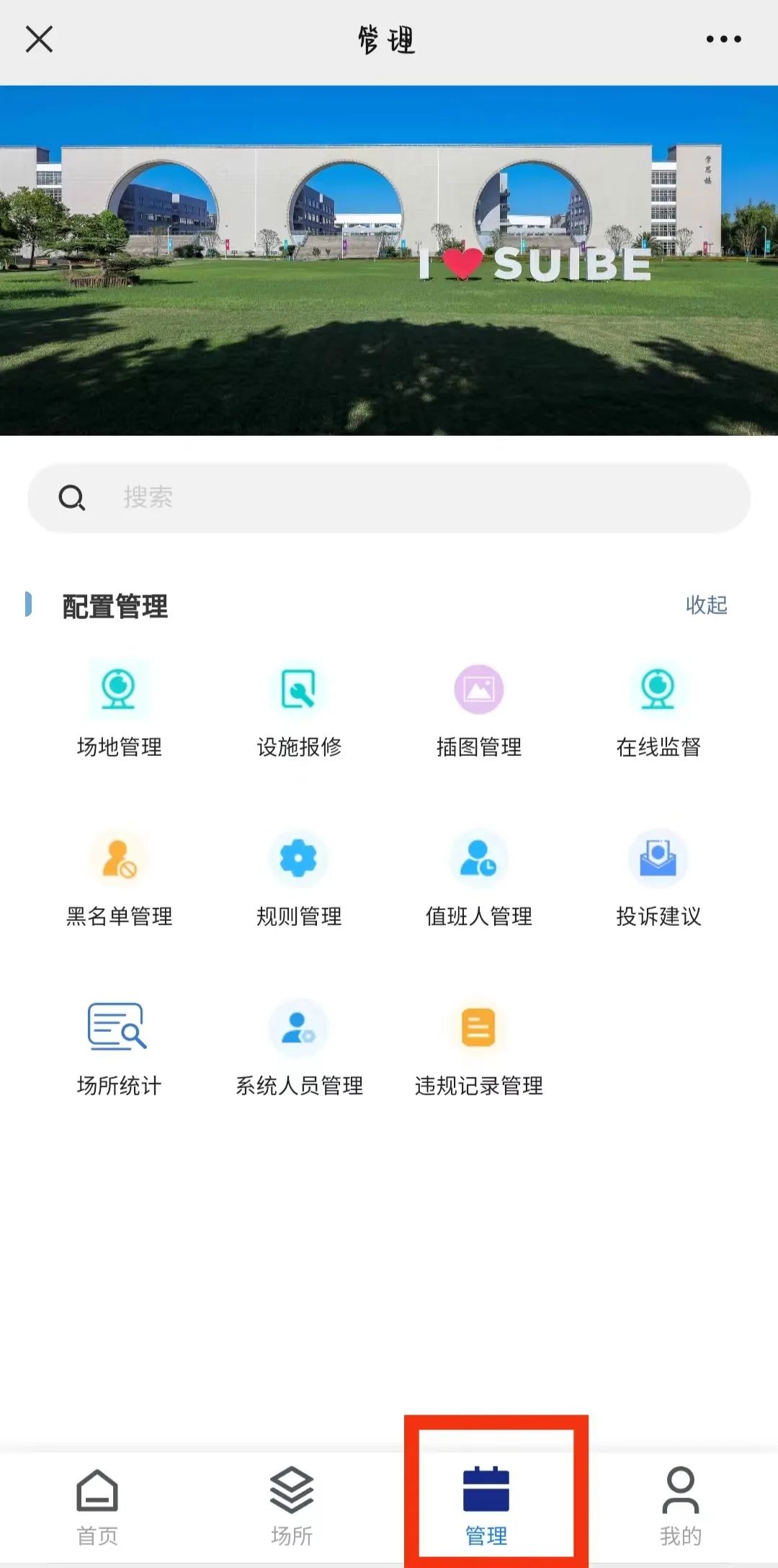Open 值班人管理 duty staff management
Screen dimensions: 778x1568
479,859
